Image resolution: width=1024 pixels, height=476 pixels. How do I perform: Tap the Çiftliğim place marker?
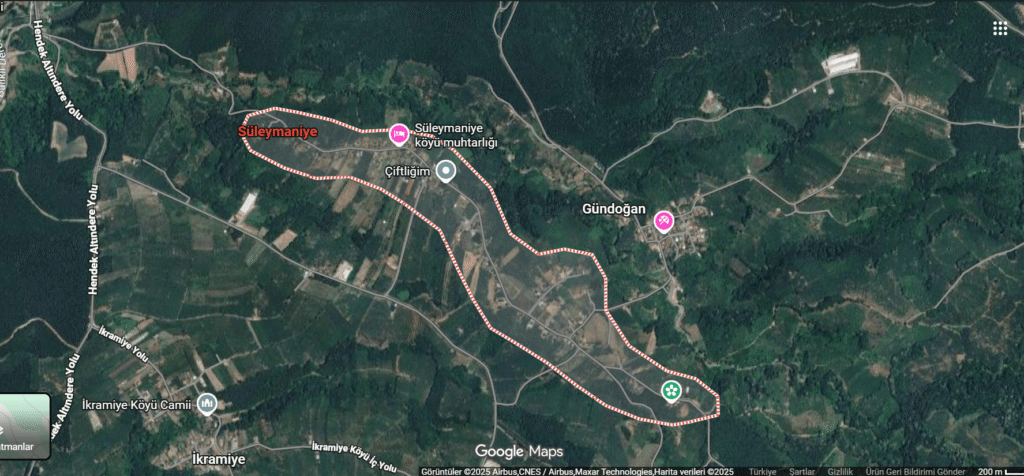pyautogui.click(x=446, y=172)
